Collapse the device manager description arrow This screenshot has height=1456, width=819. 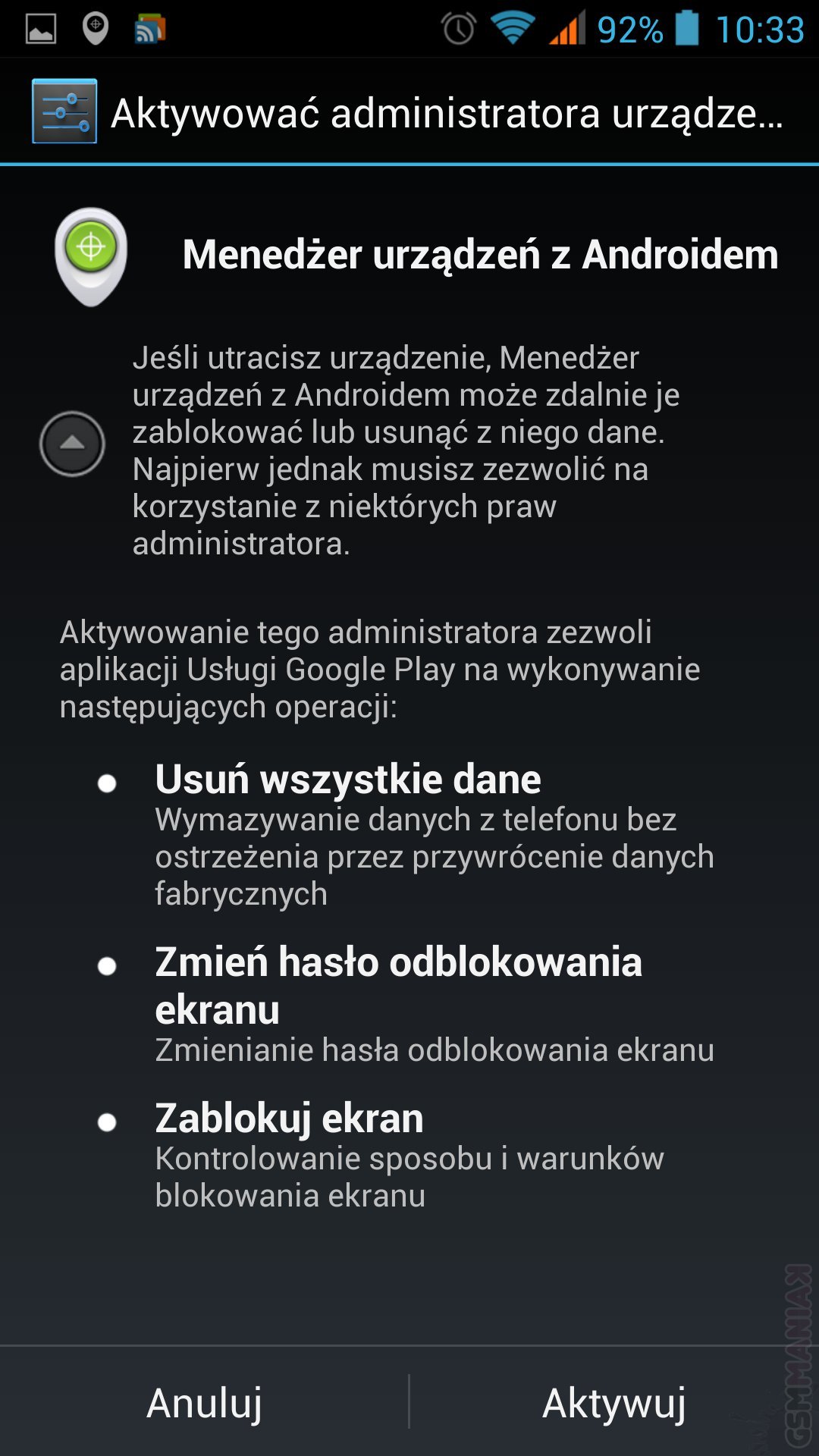tap(72, 444)
